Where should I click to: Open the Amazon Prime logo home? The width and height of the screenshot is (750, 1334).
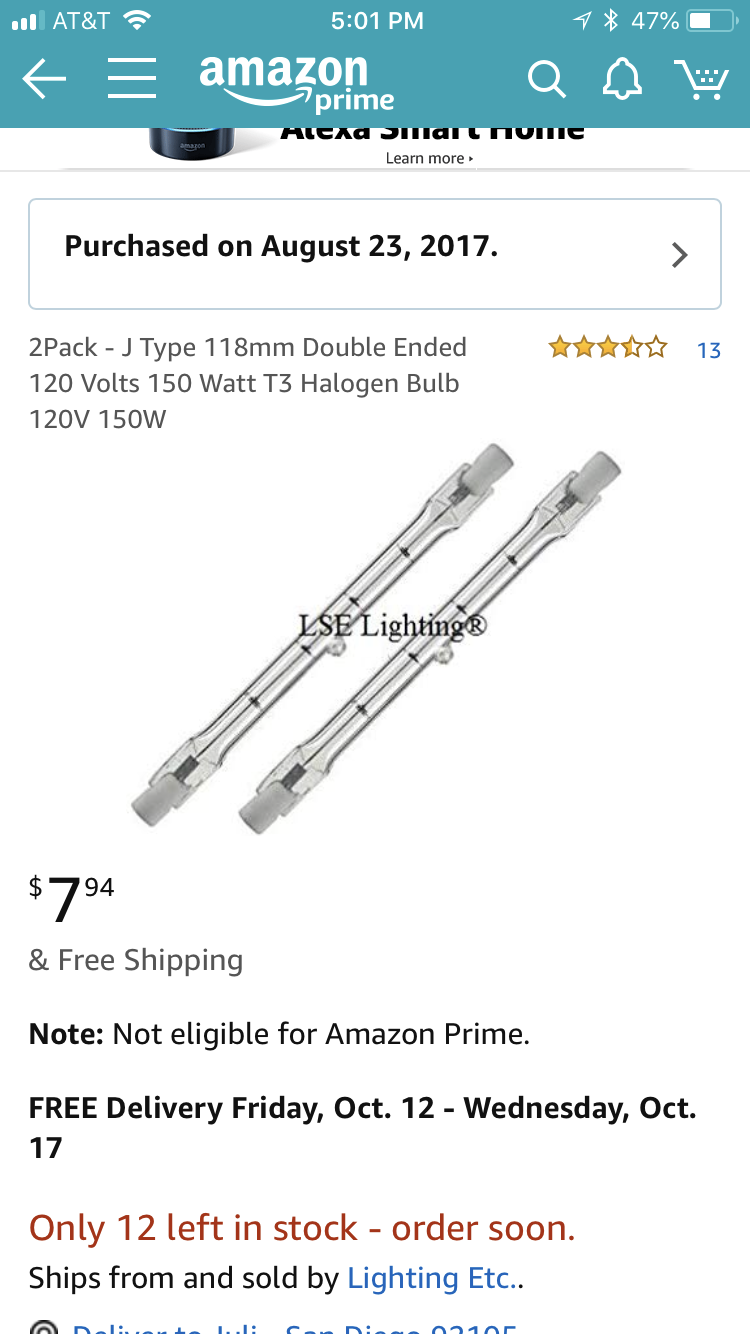click(296, 82)
